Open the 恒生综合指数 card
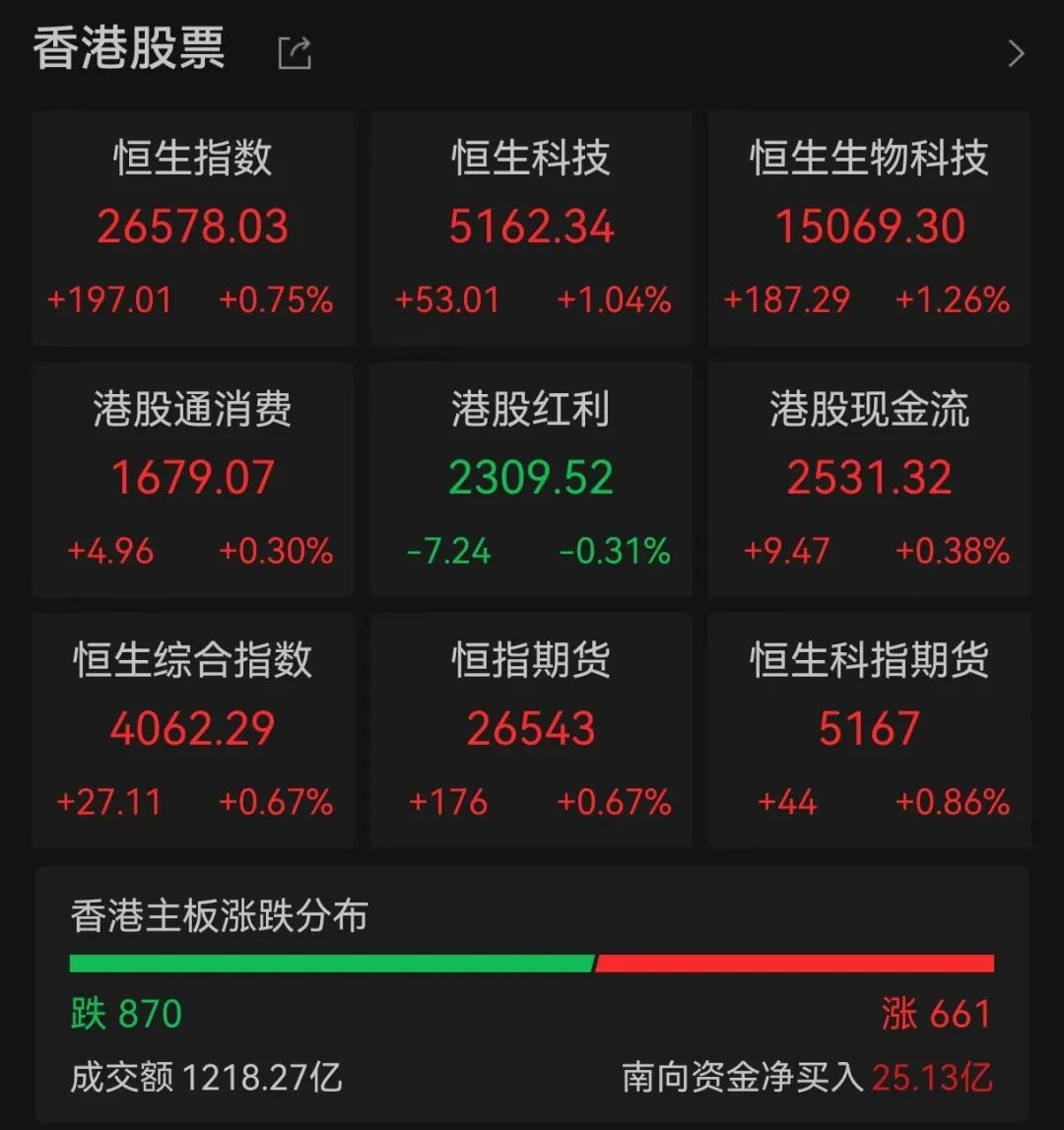Image resolution: width=1064 pixels, height=1130 pixels. 193,730
